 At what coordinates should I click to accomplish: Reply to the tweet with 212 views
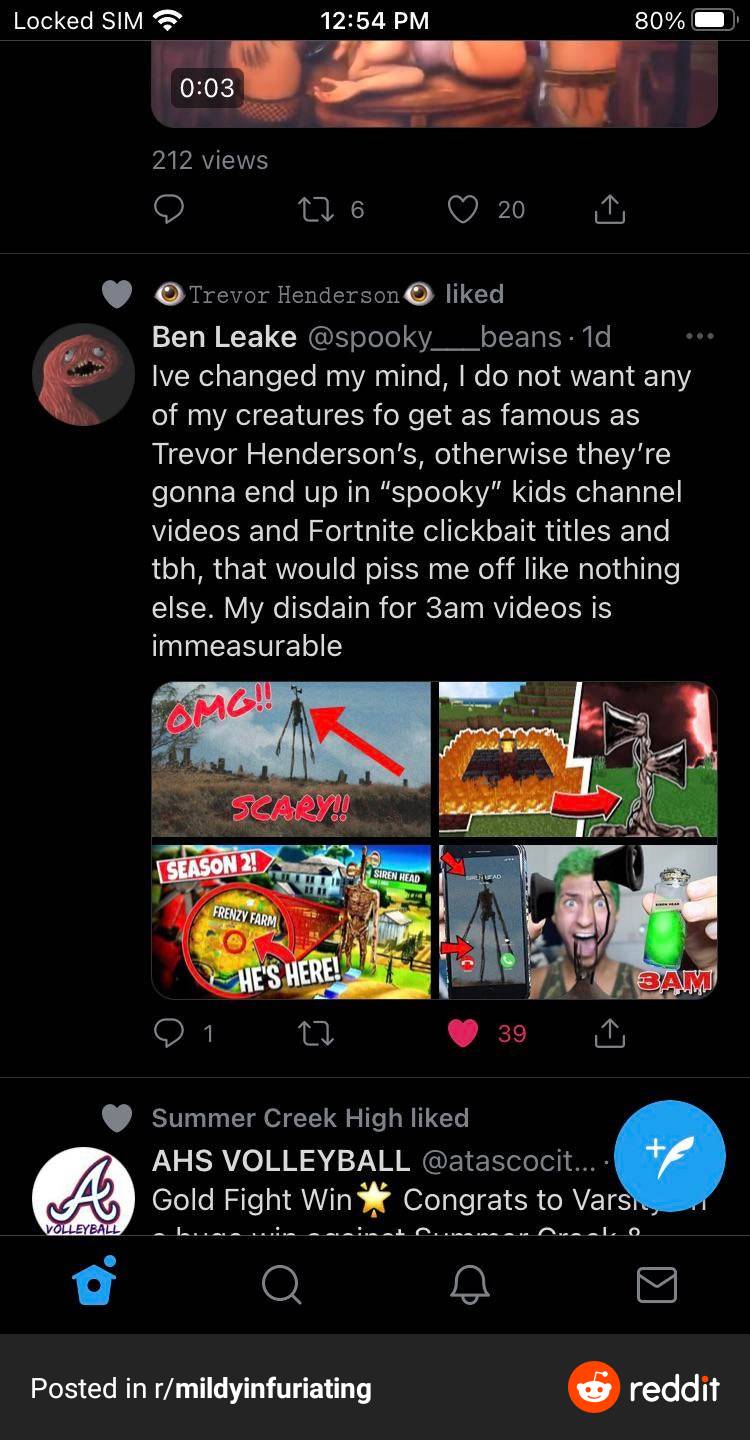tap(169, 209)
